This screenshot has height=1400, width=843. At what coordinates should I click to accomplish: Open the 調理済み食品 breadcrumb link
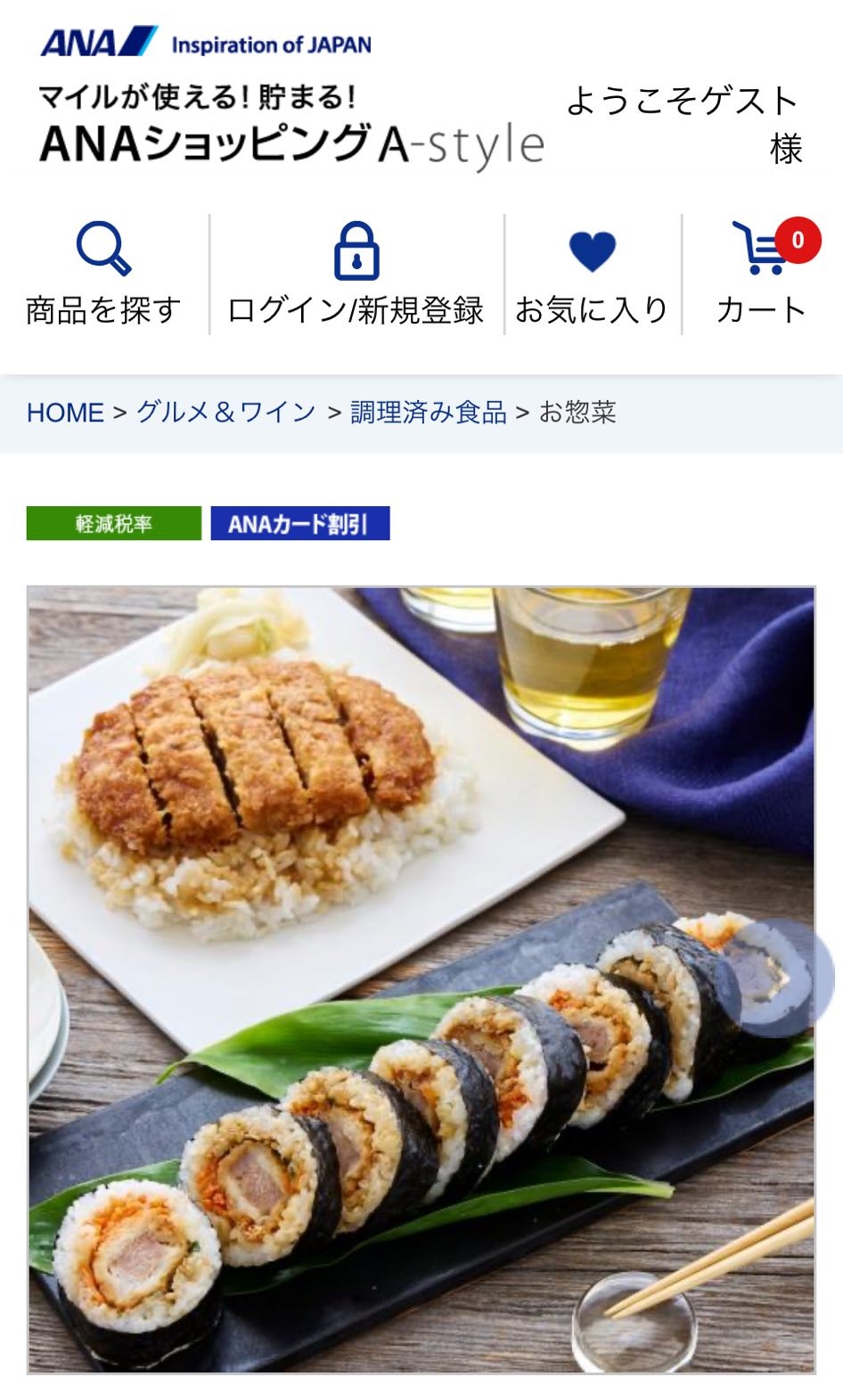point(430,412)
